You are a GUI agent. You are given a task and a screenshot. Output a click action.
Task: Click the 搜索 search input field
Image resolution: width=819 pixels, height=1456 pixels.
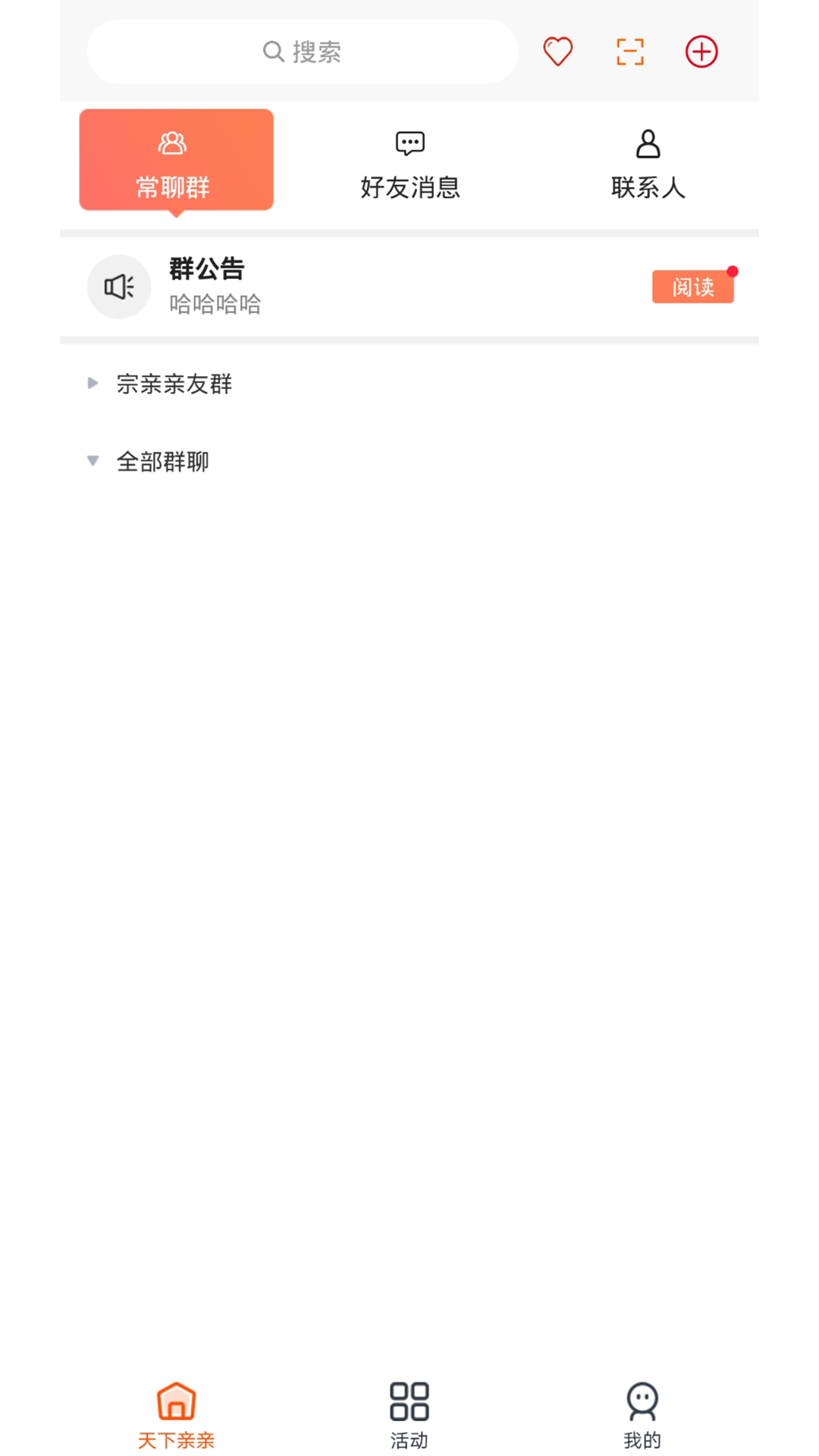[303, 52]
